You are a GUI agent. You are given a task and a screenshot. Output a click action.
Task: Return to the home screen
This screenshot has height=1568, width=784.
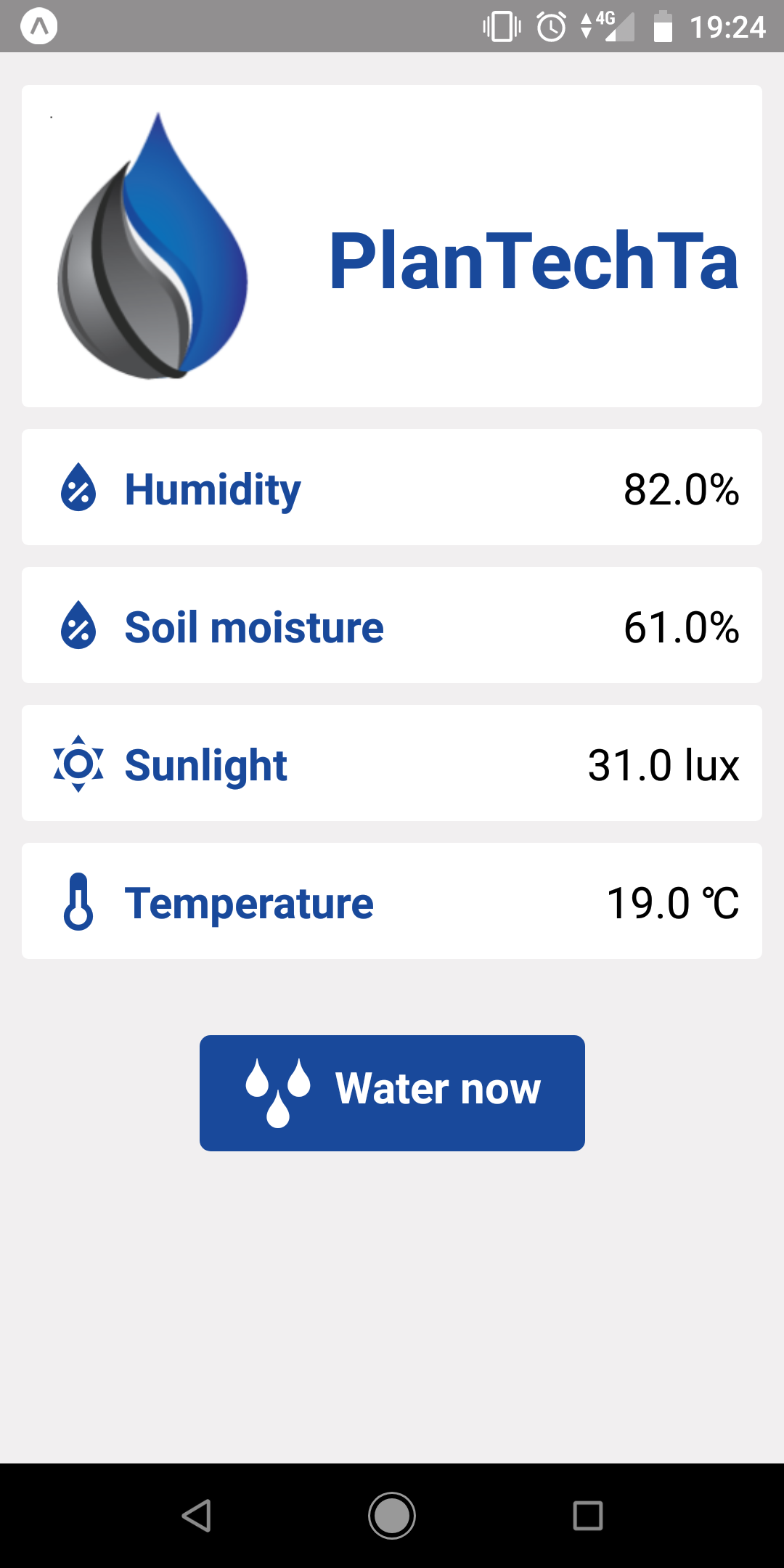coord(392,1516)
